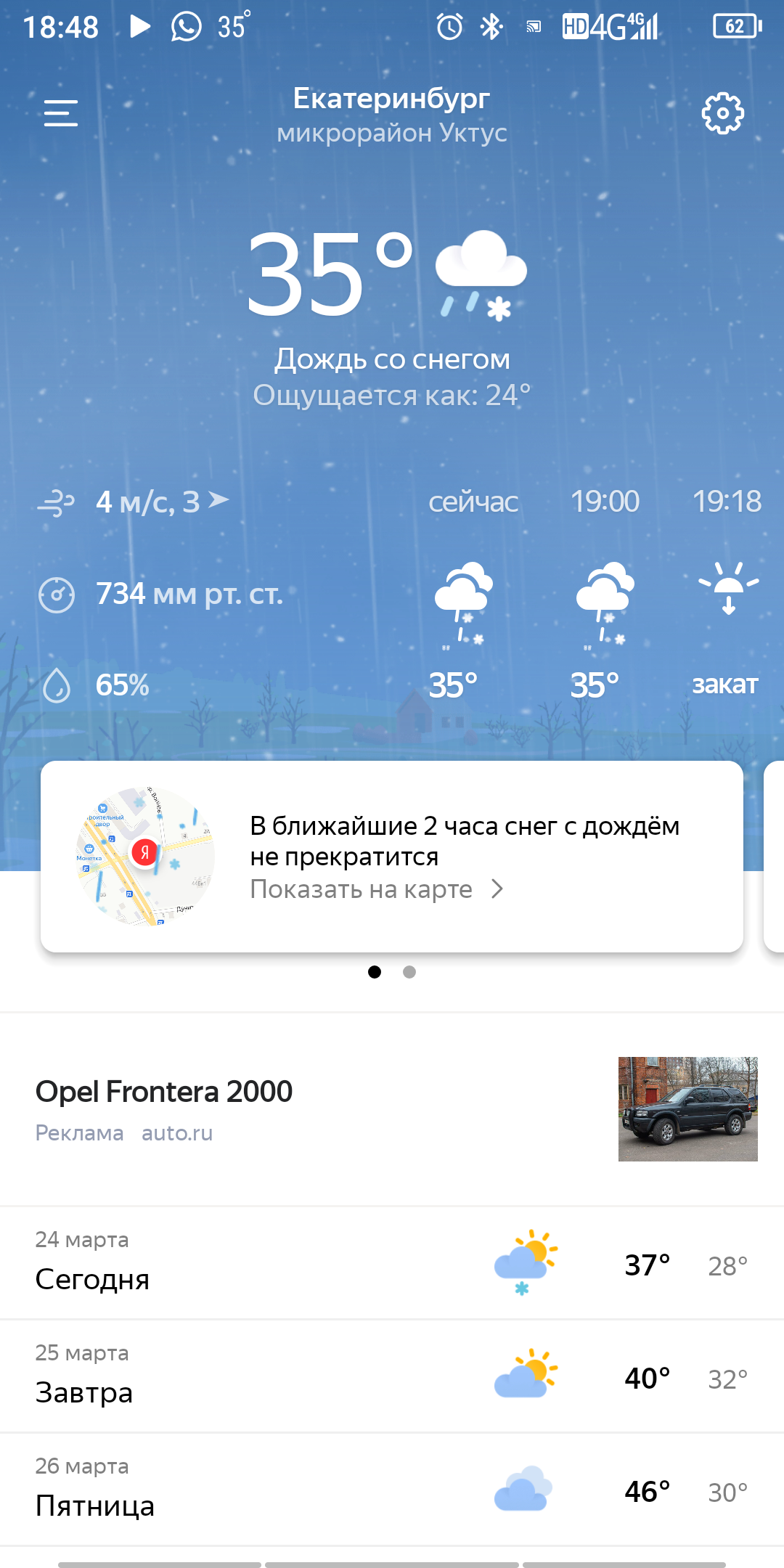Open the hamburger menu
Screen dimensions: 784x1568
point(61,113)
